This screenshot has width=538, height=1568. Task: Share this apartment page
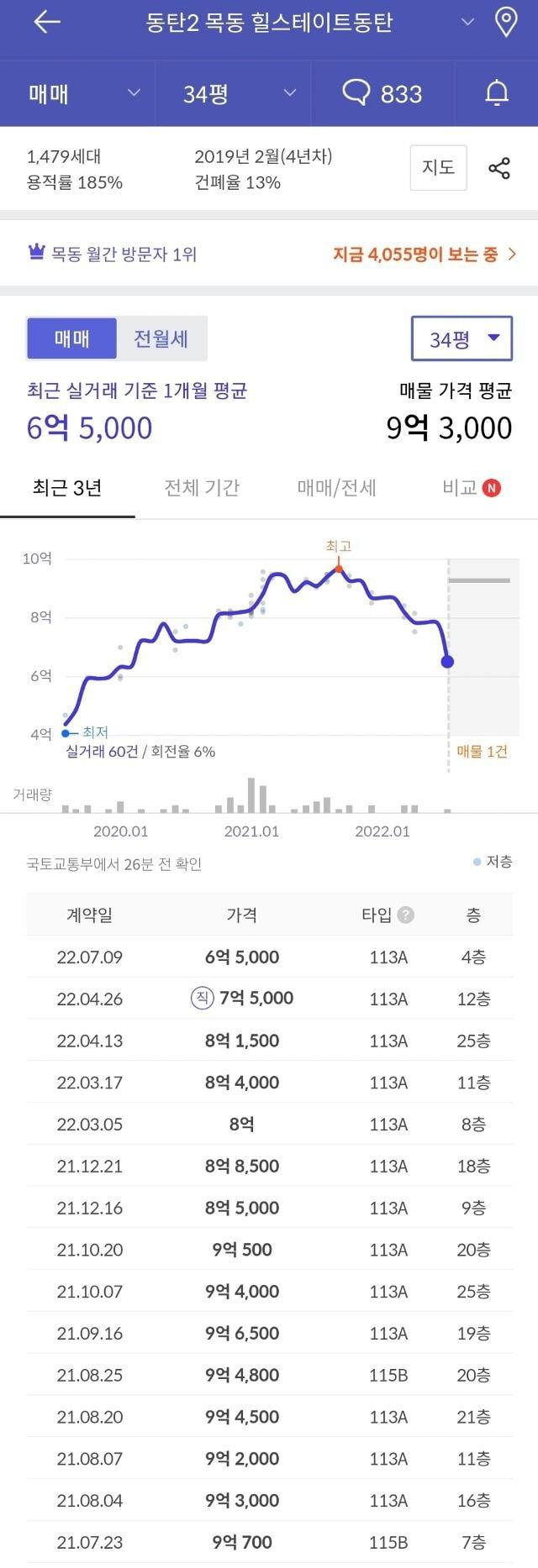499,168
